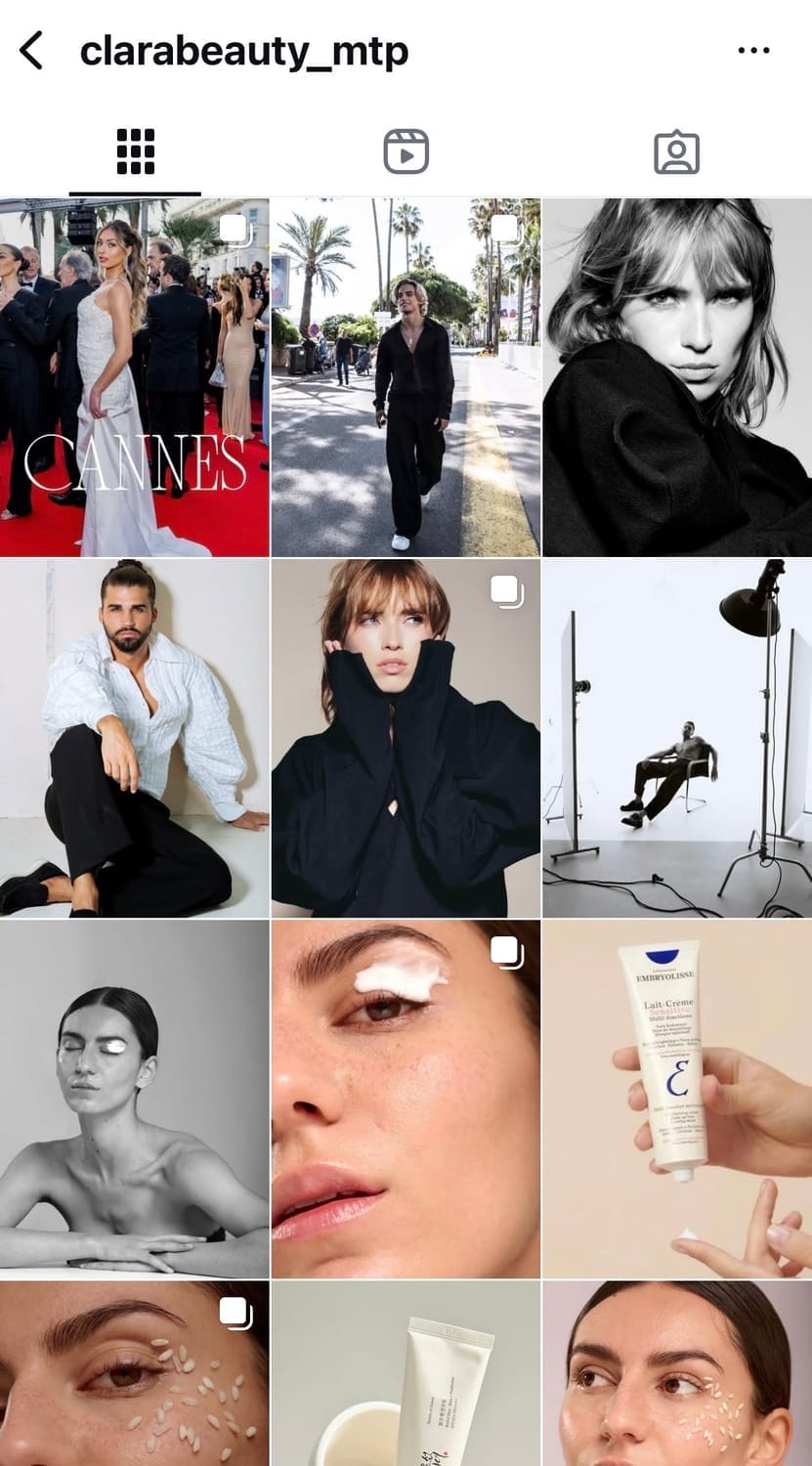Open the post of man walking by palms
812x1466 pixels.
tap(406, 377)
